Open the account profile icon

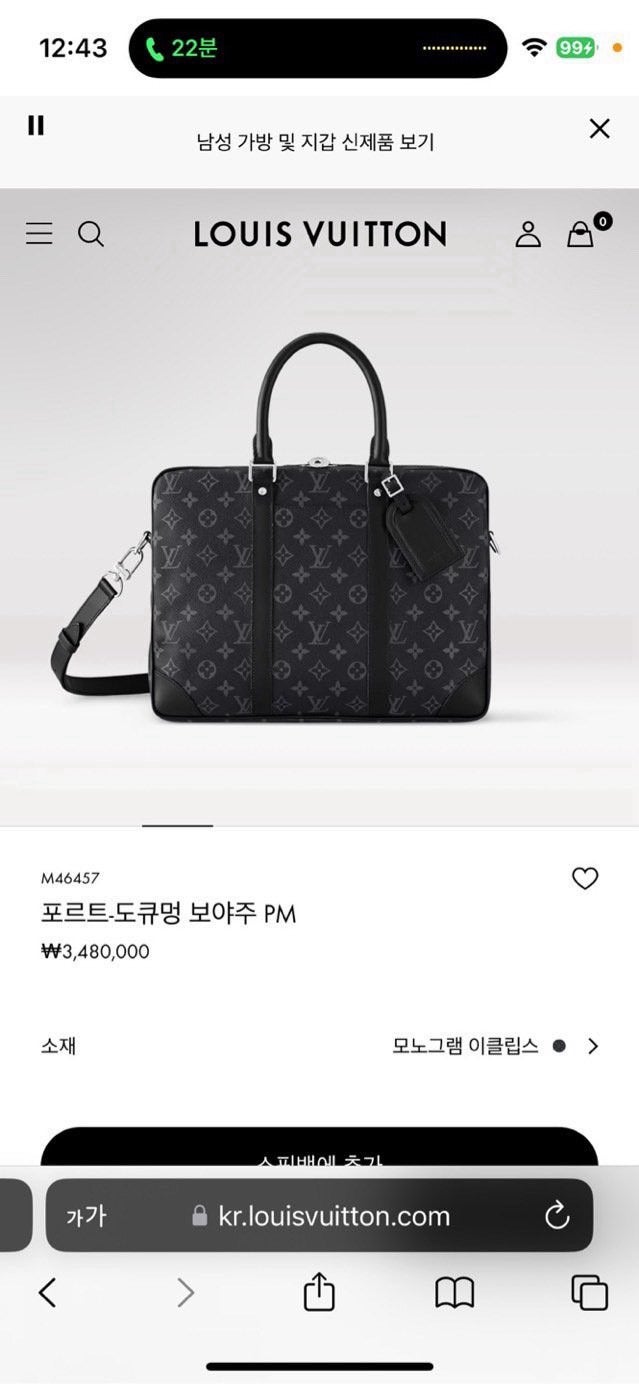[x=527, y=234]
